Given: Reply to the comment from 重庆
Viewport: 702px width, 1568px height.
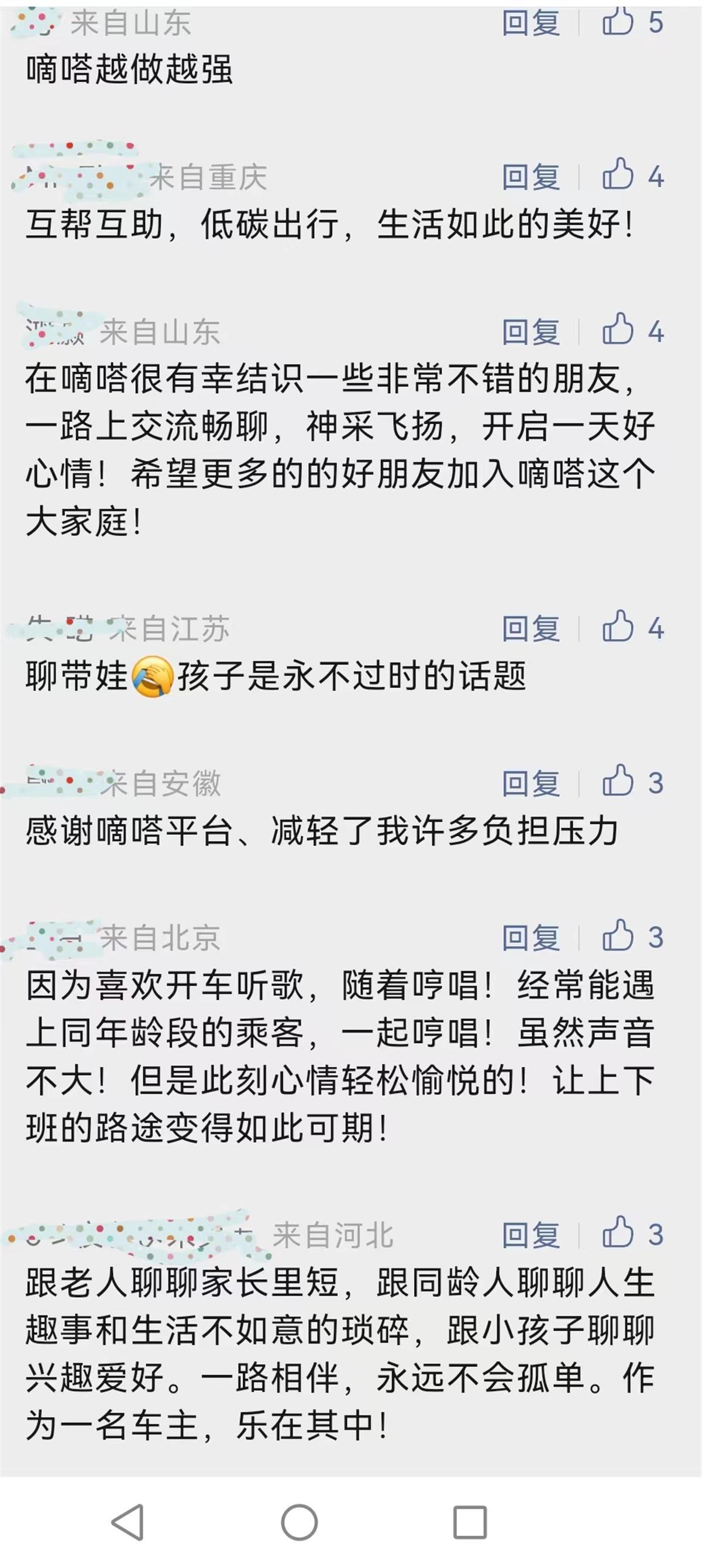Looking at the screenshot, I should coord(531,177).
